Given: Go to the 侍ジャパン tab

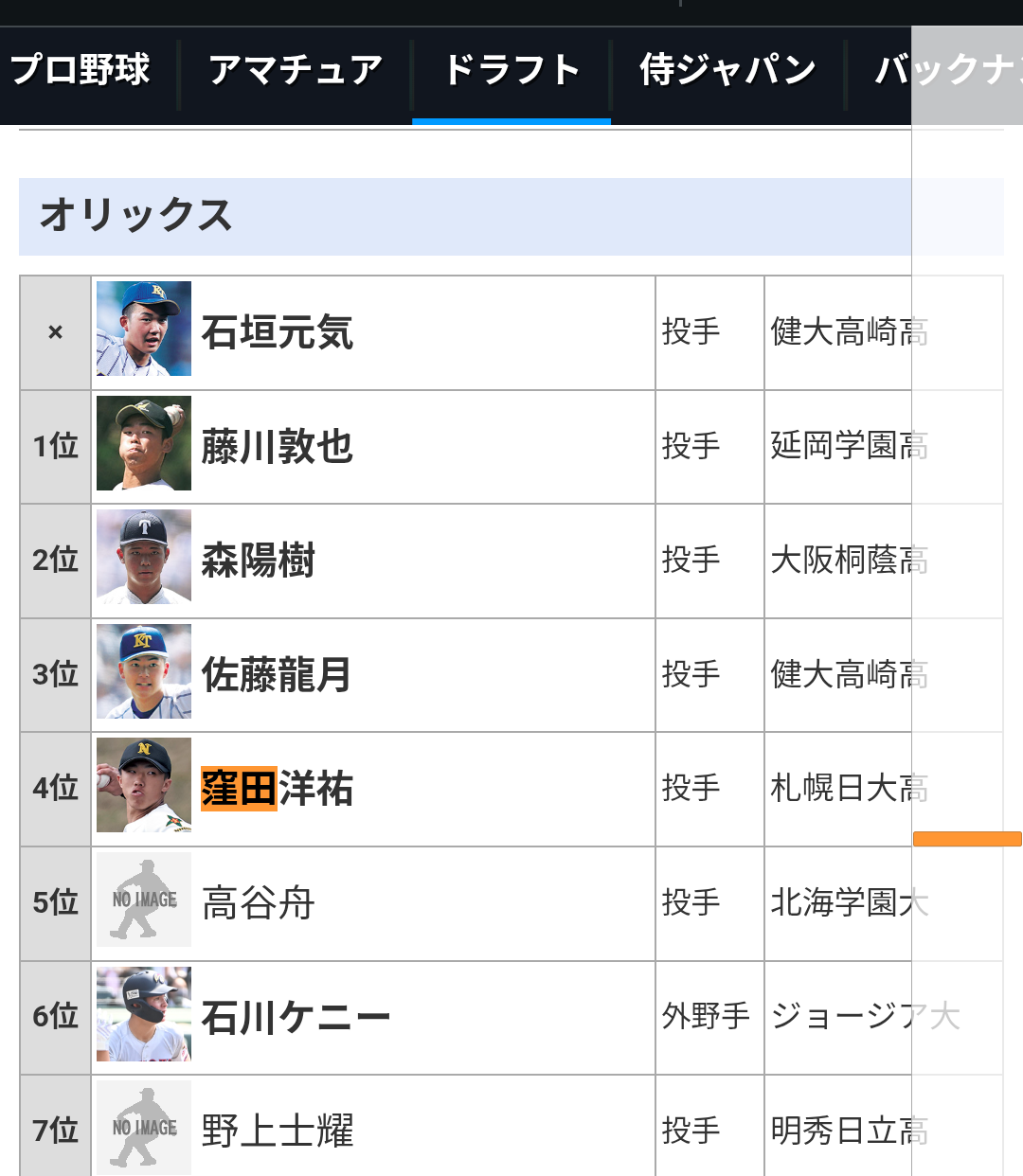Looking at the screenshot, I should [x=727, y=70].
